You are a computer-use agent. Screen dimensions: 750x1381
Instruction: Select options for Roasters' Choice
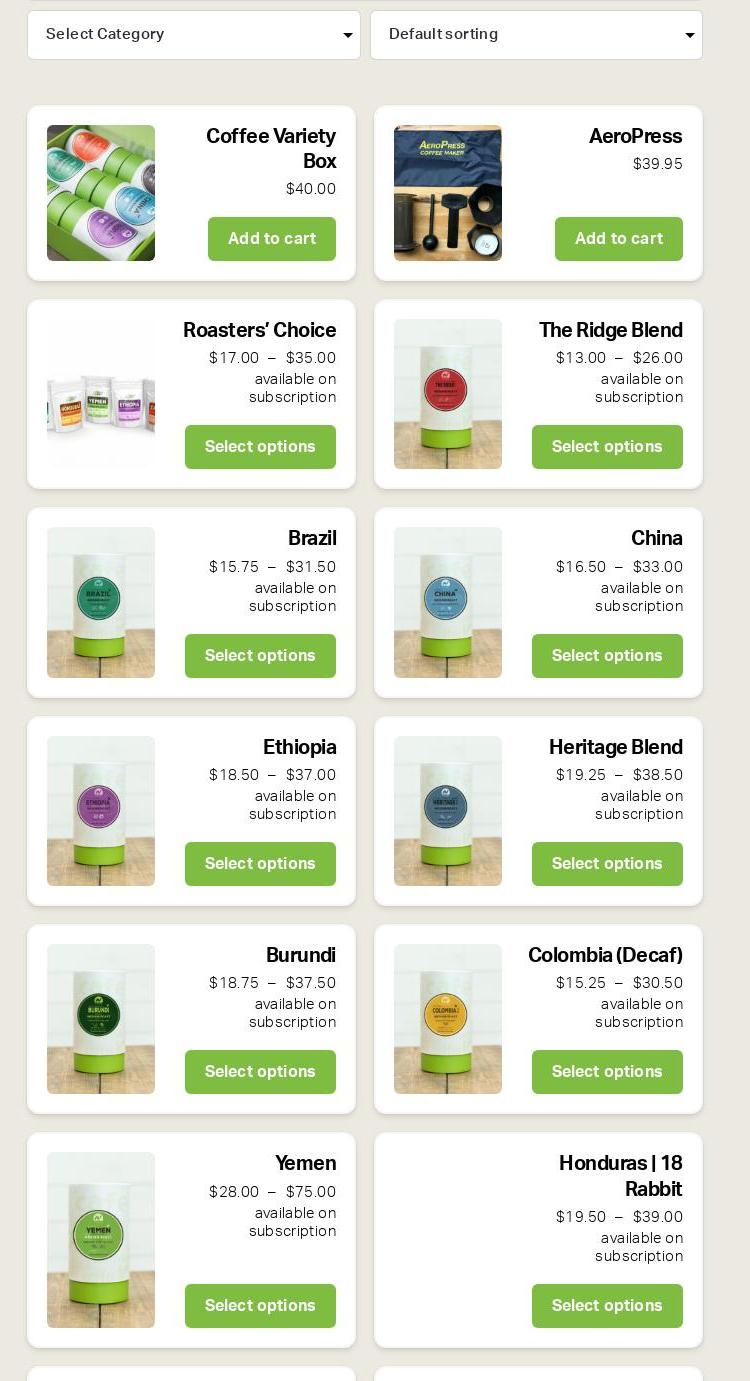(260, 447)
